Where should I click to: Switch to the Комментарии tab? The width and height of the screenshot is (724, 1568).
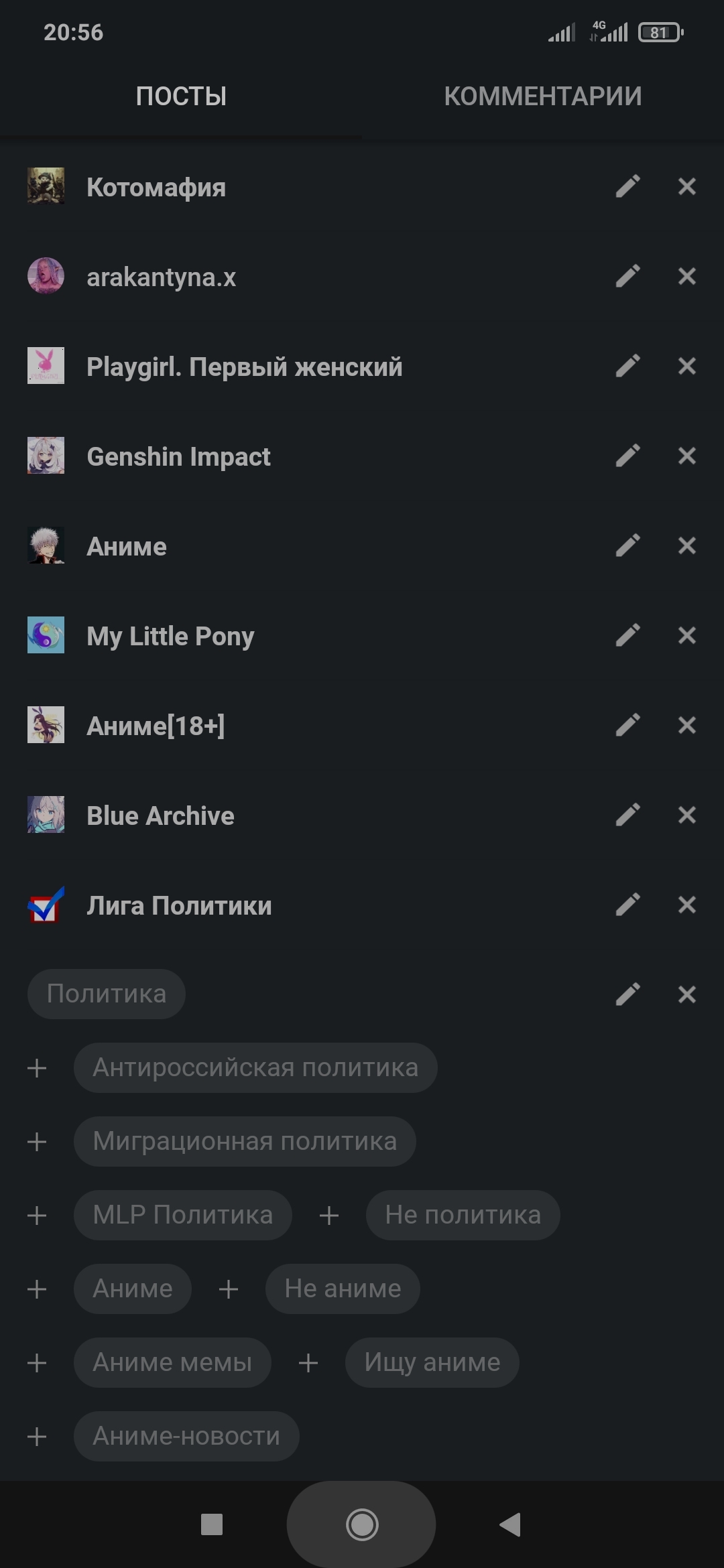click(542, 96)
